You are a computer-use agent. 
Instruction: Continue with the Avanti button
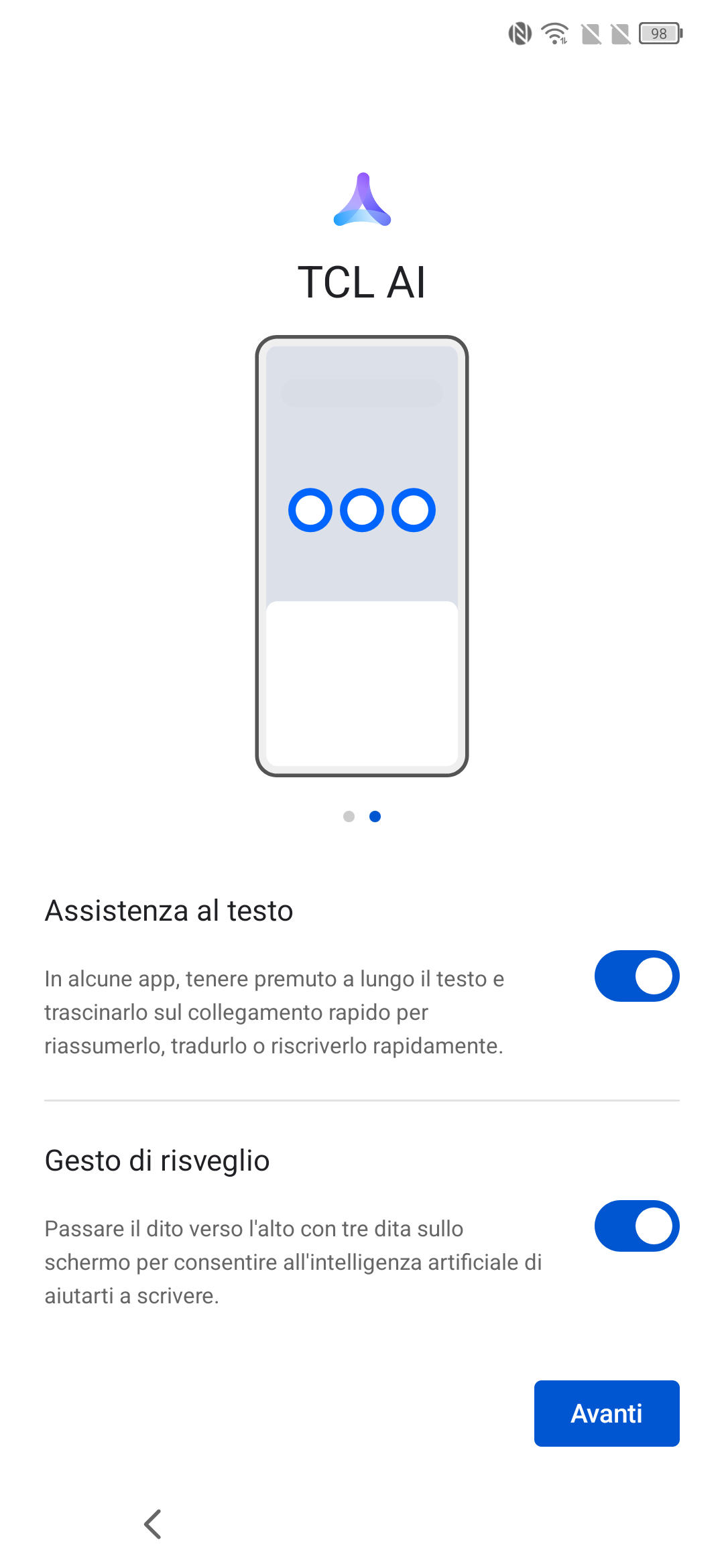tap(607, 1413)
